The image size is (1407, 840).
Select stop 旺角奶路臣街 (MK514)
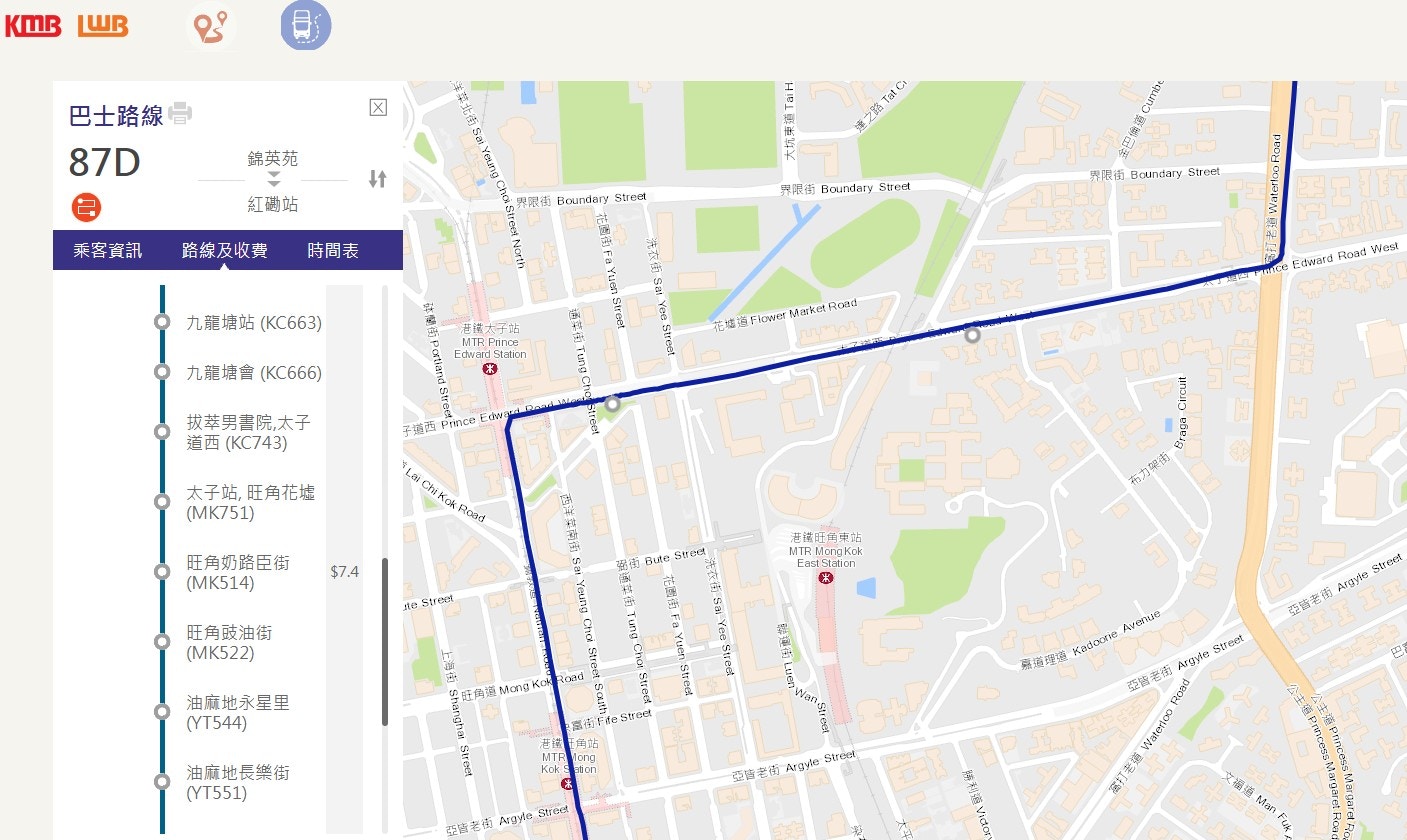pos(238,572)
